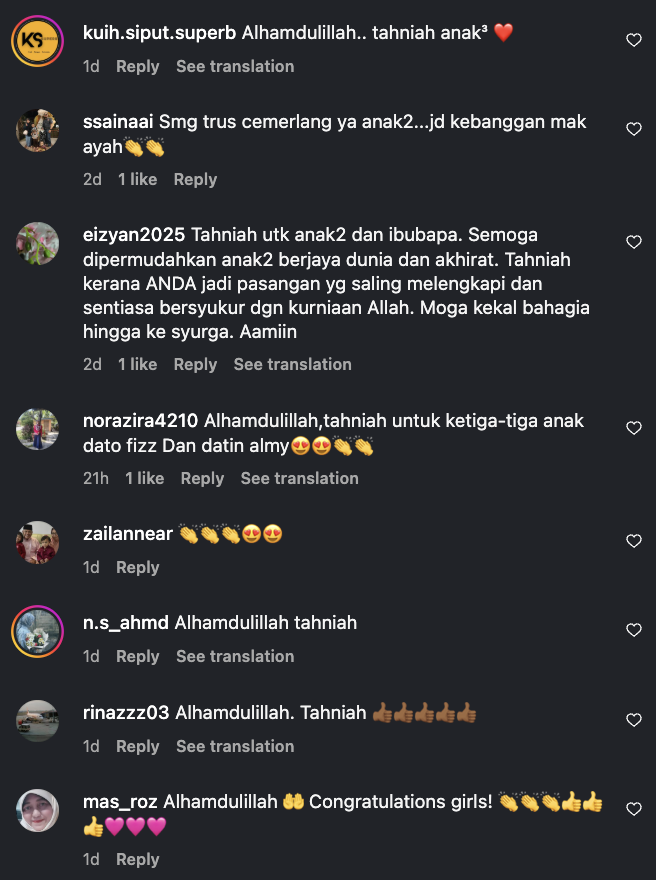Reply to zailannear's emoji comment
Image resolution: width=656 pixels, height=880 pixels.
click(x=137, y=567)
